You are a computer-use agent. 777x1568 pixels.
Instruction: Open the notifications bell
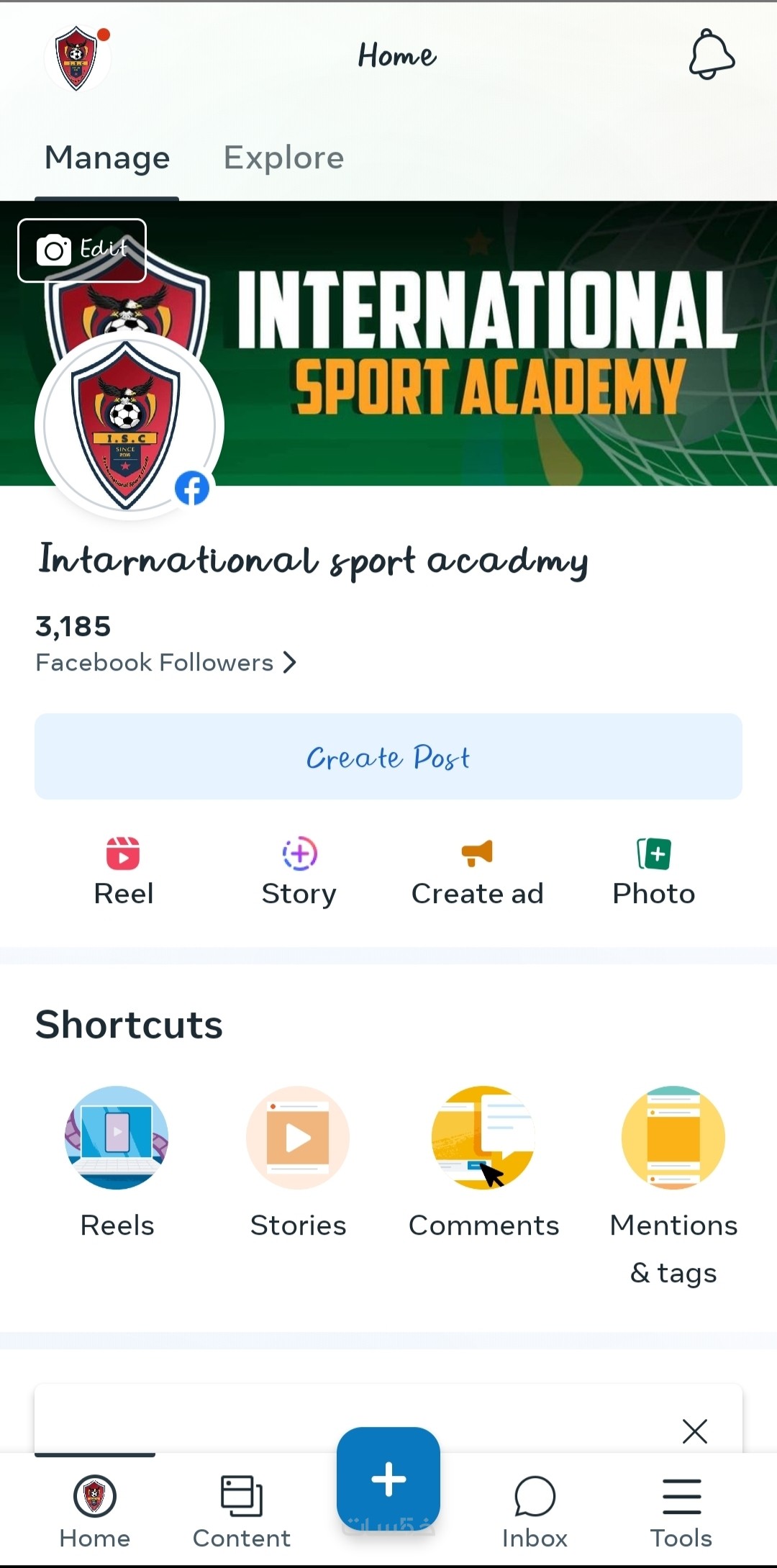pos(712,55)
